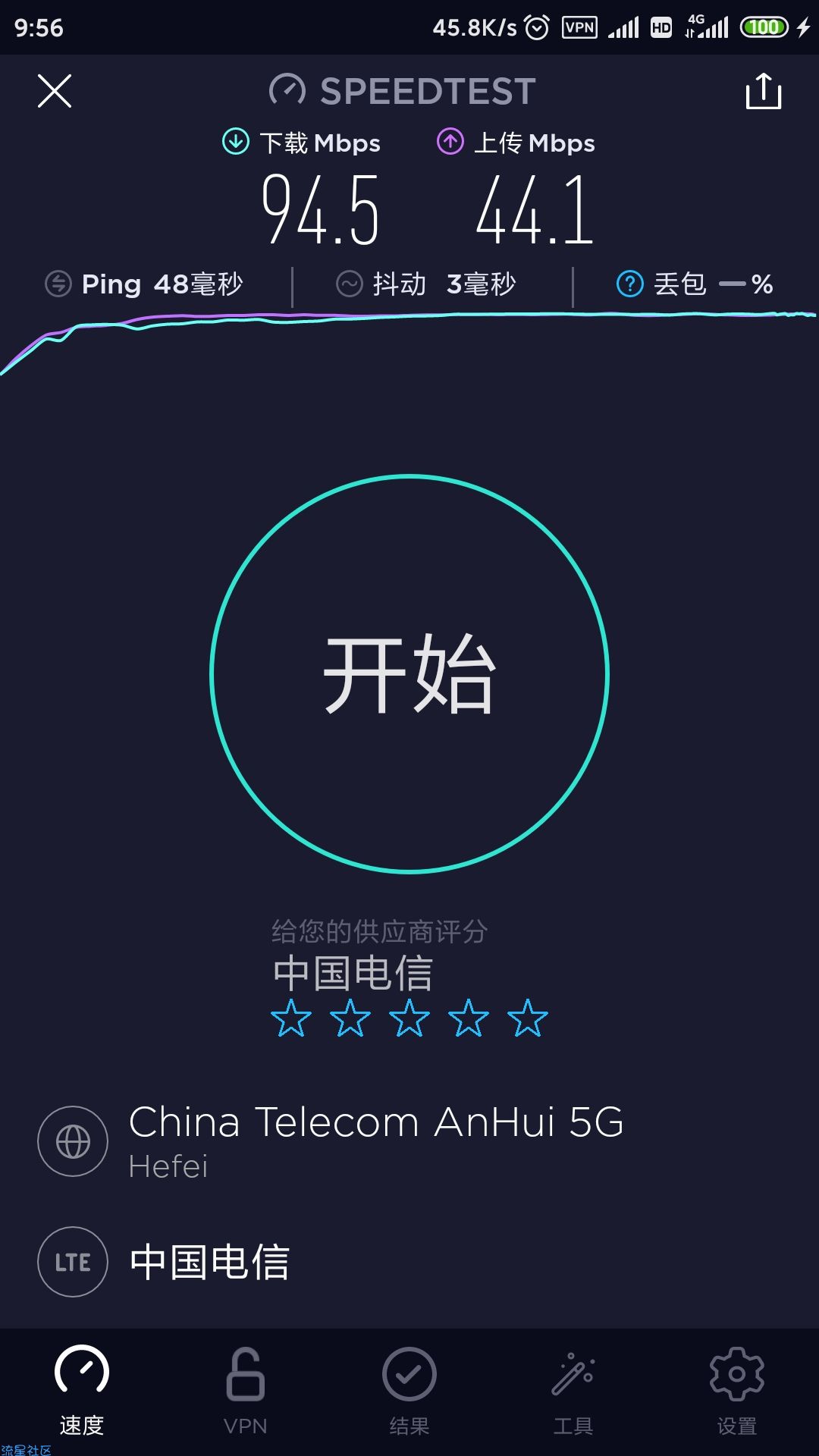Switch to the VPN tab
Screen dimensions: 819x1456
coord(246,1392)
